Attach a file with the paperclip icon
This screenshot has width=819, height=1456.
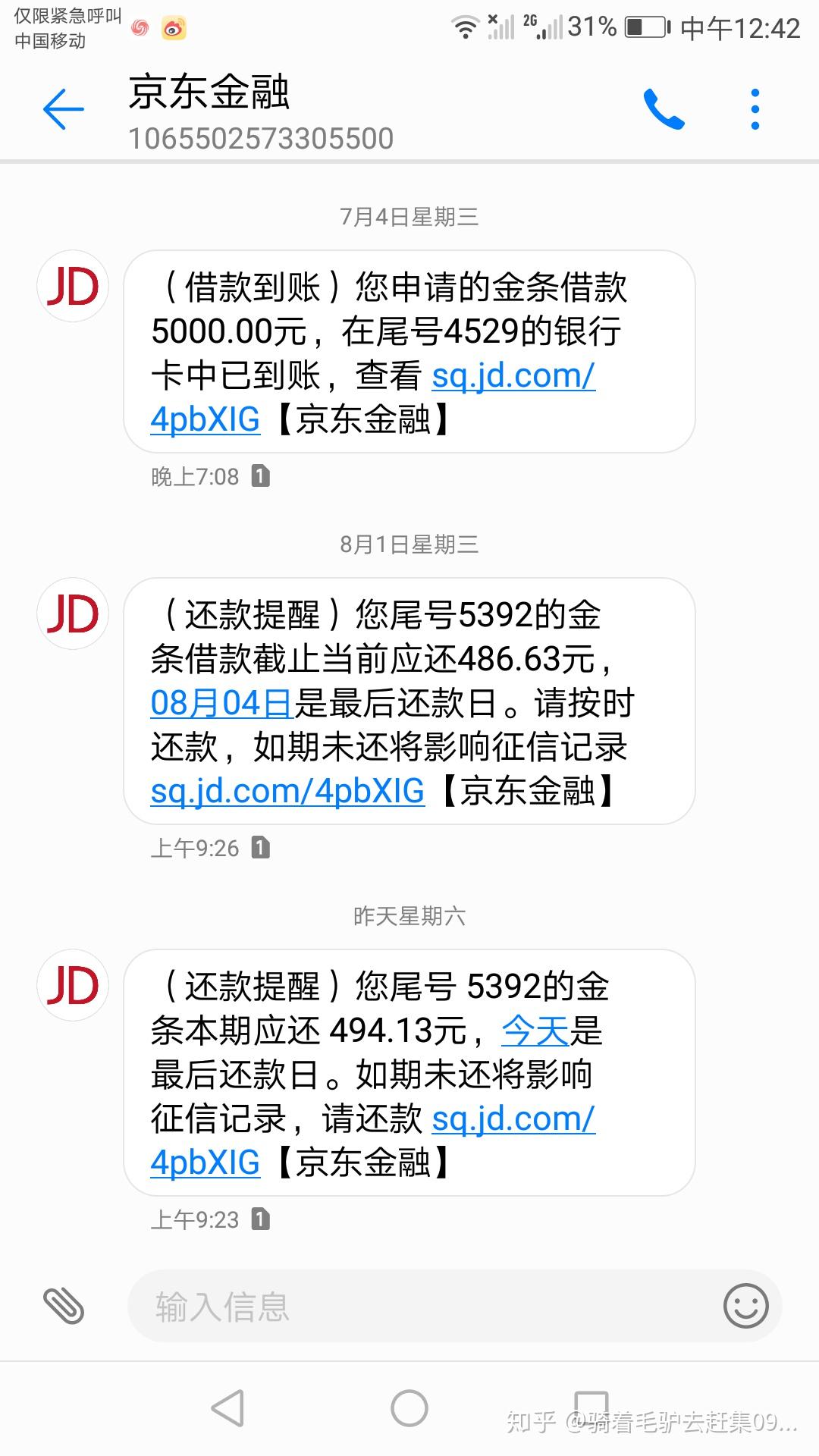point(64,1306)
